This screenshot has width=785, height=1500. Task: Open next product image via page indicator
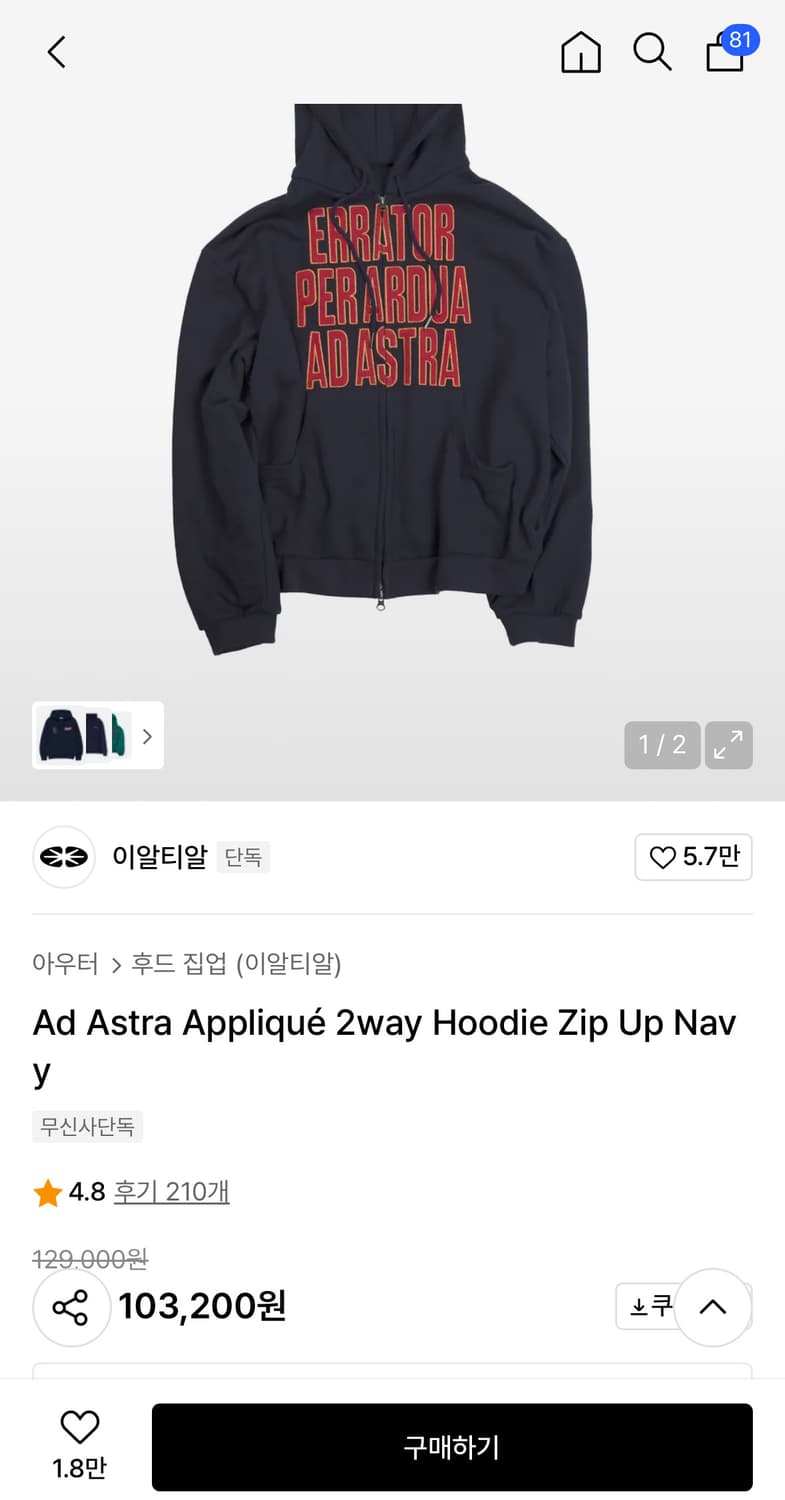coord(661,745)
